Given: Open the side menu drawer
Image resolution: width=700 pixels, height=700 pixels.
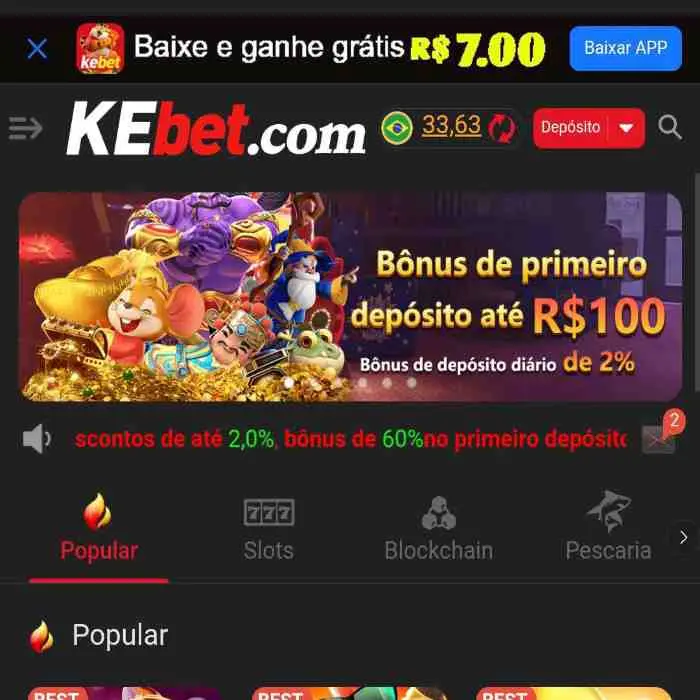Looking at the screenshot, I should 26,128.
